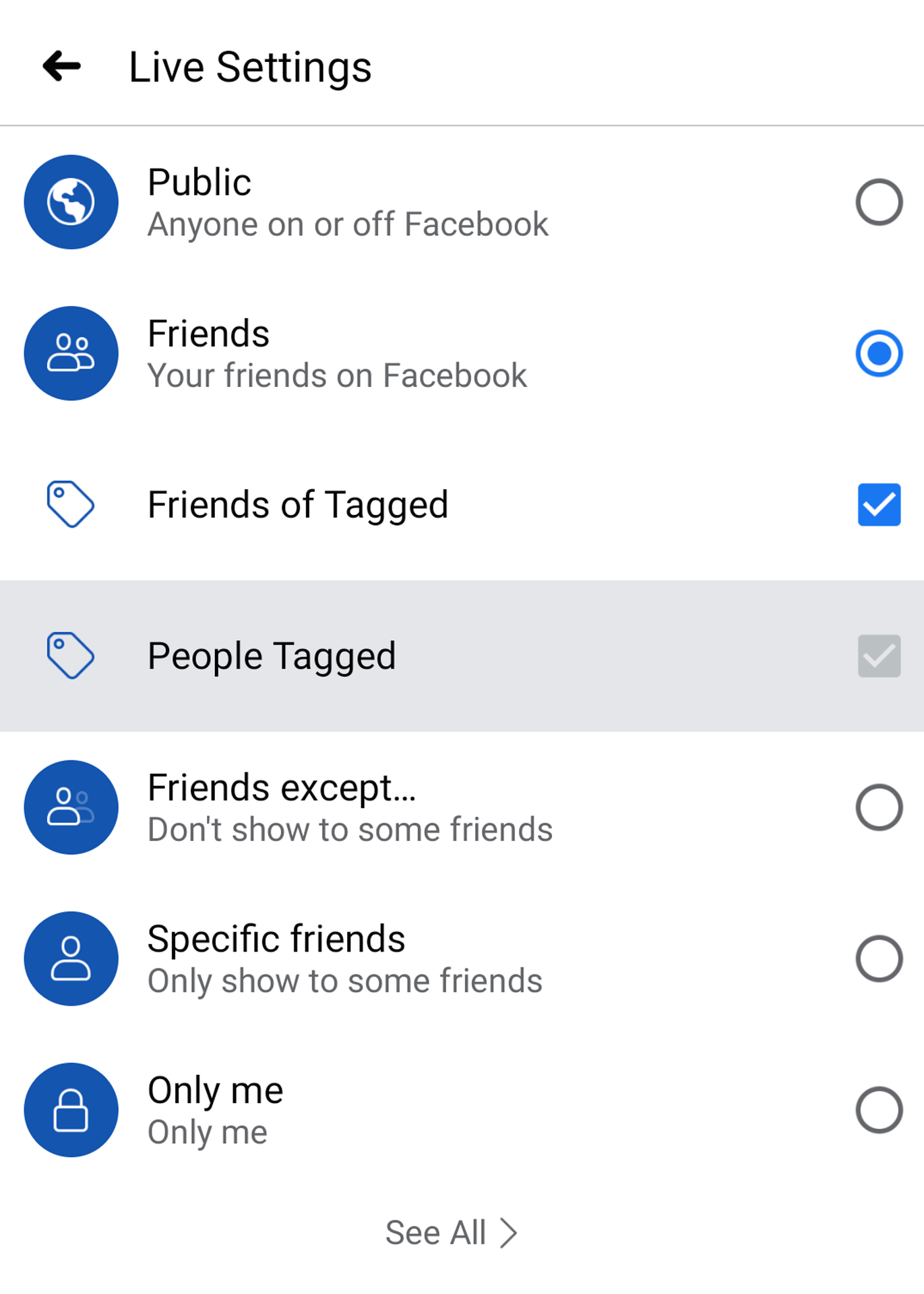Set audience to Only me
This screenshot has width=924, height=1294.
pos(878,1110)
